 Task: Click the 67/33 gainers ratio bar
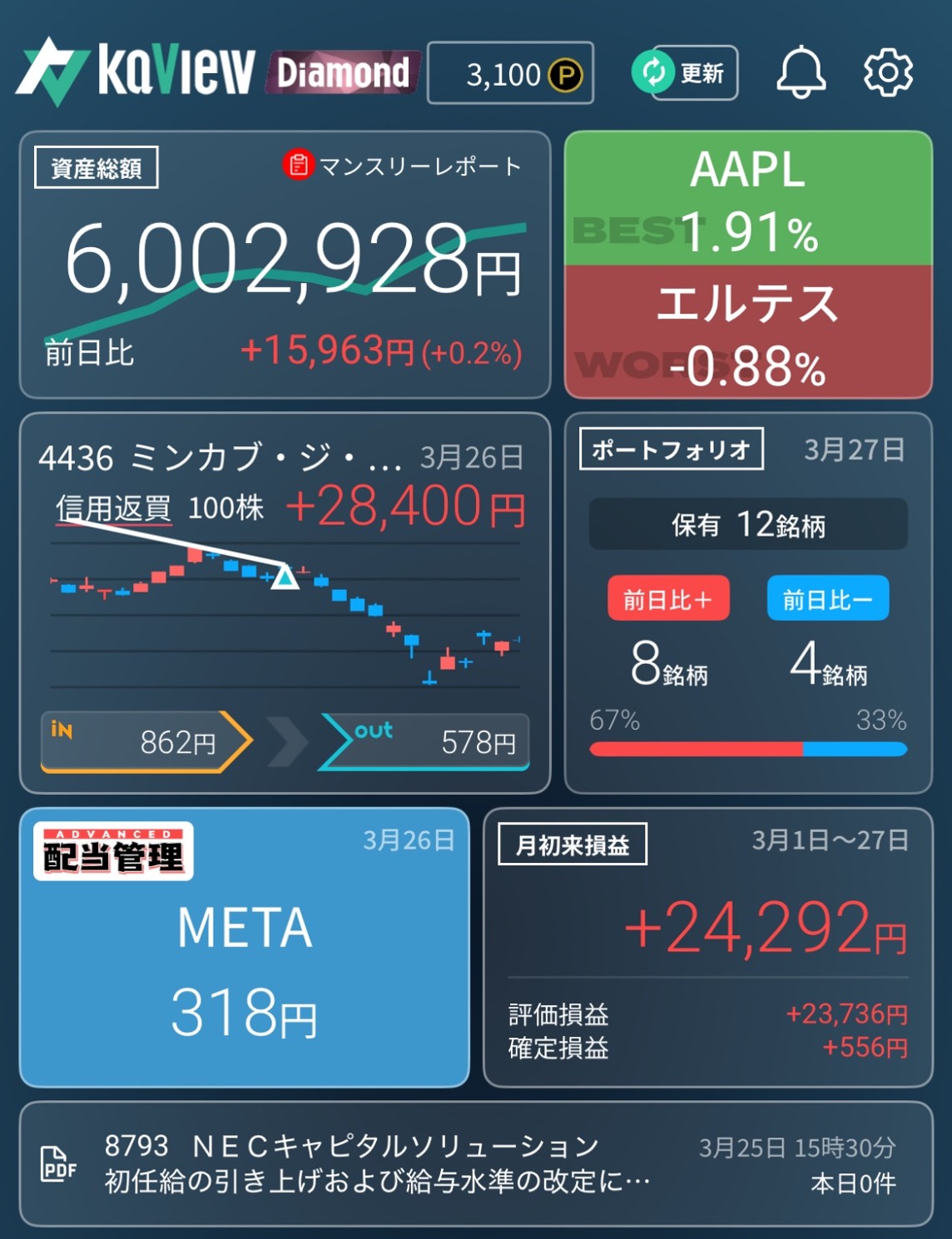[746, 749]
